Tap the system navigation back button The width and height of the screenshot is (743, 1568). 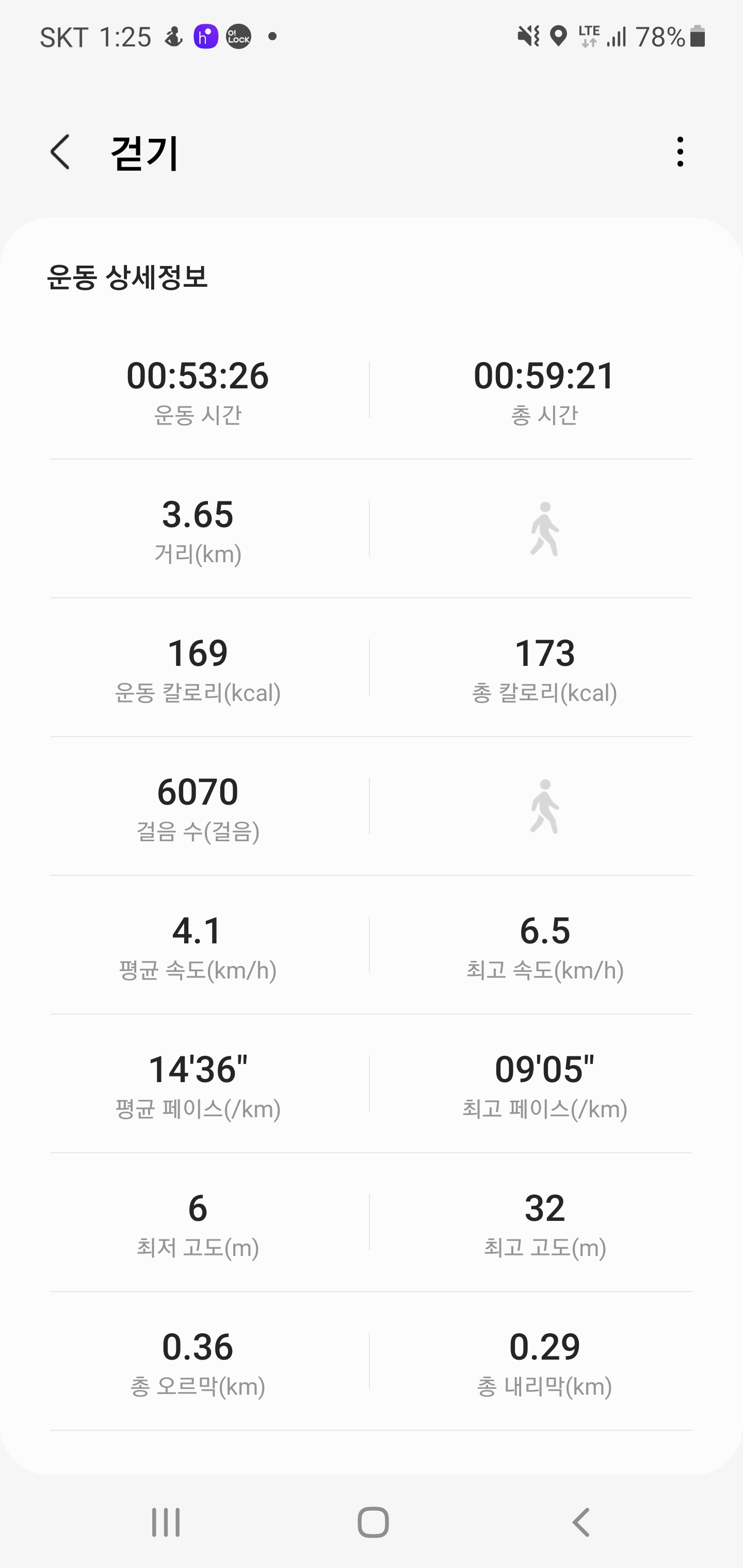[x=581, y=1522]
